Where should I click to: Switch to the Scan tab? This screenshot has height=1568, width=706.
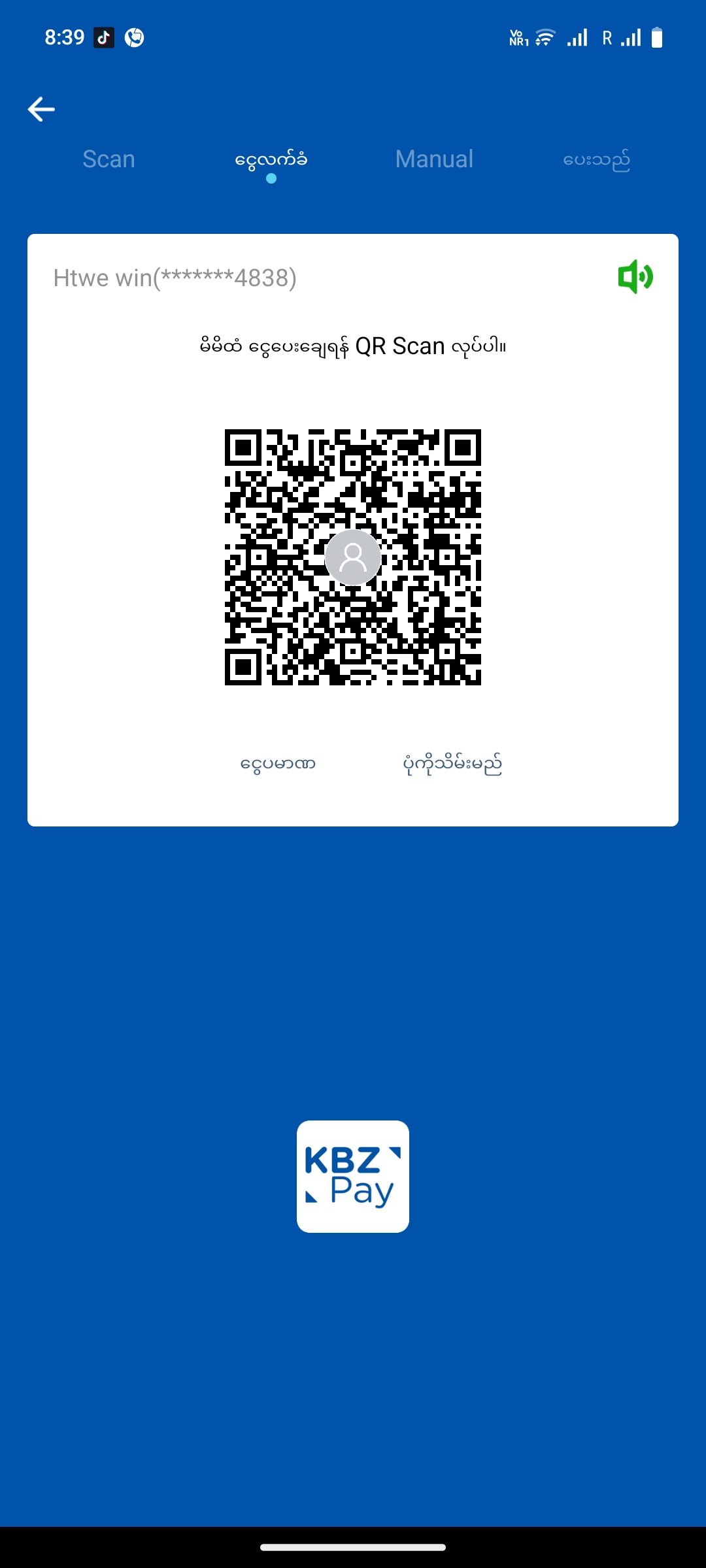109,159
